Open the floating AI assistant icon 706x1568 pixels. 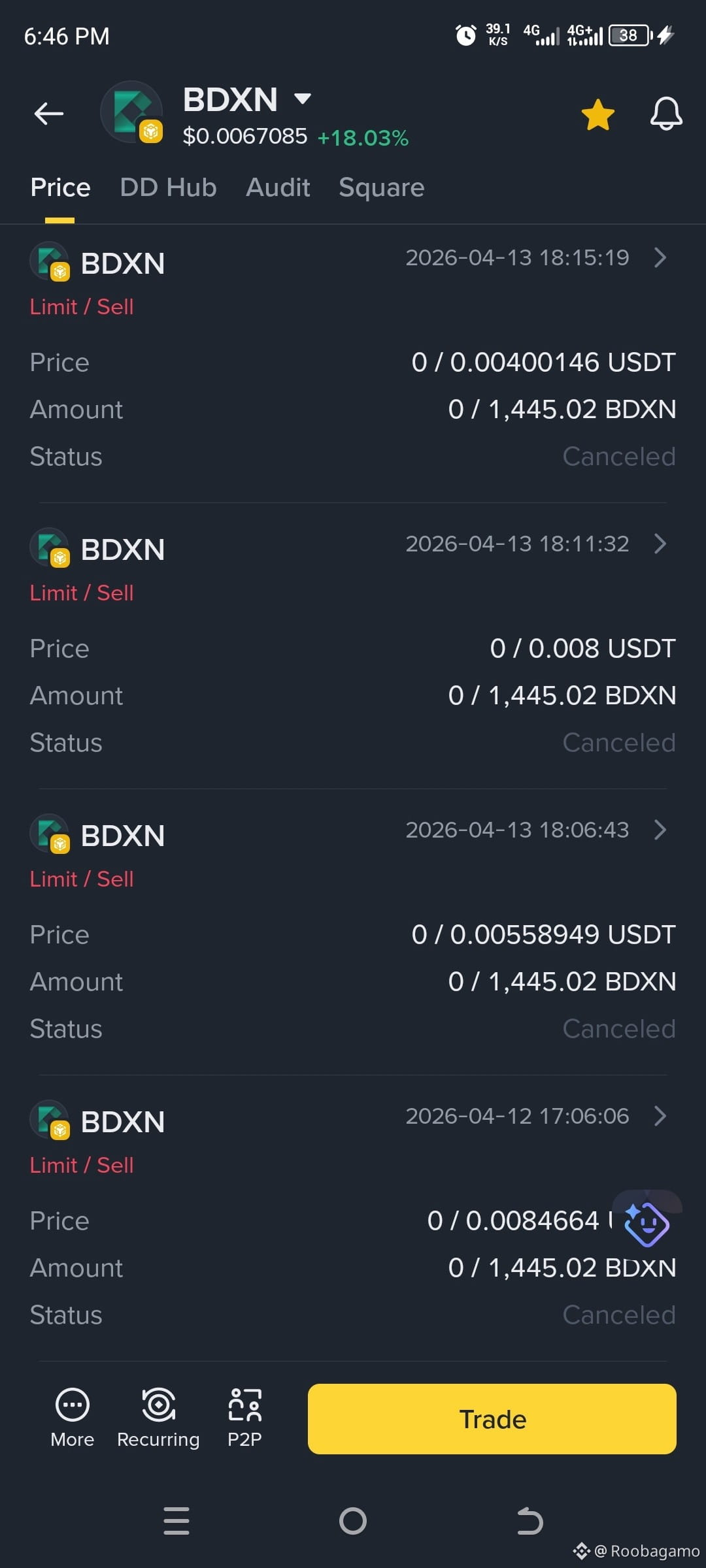coord(647,1223)
